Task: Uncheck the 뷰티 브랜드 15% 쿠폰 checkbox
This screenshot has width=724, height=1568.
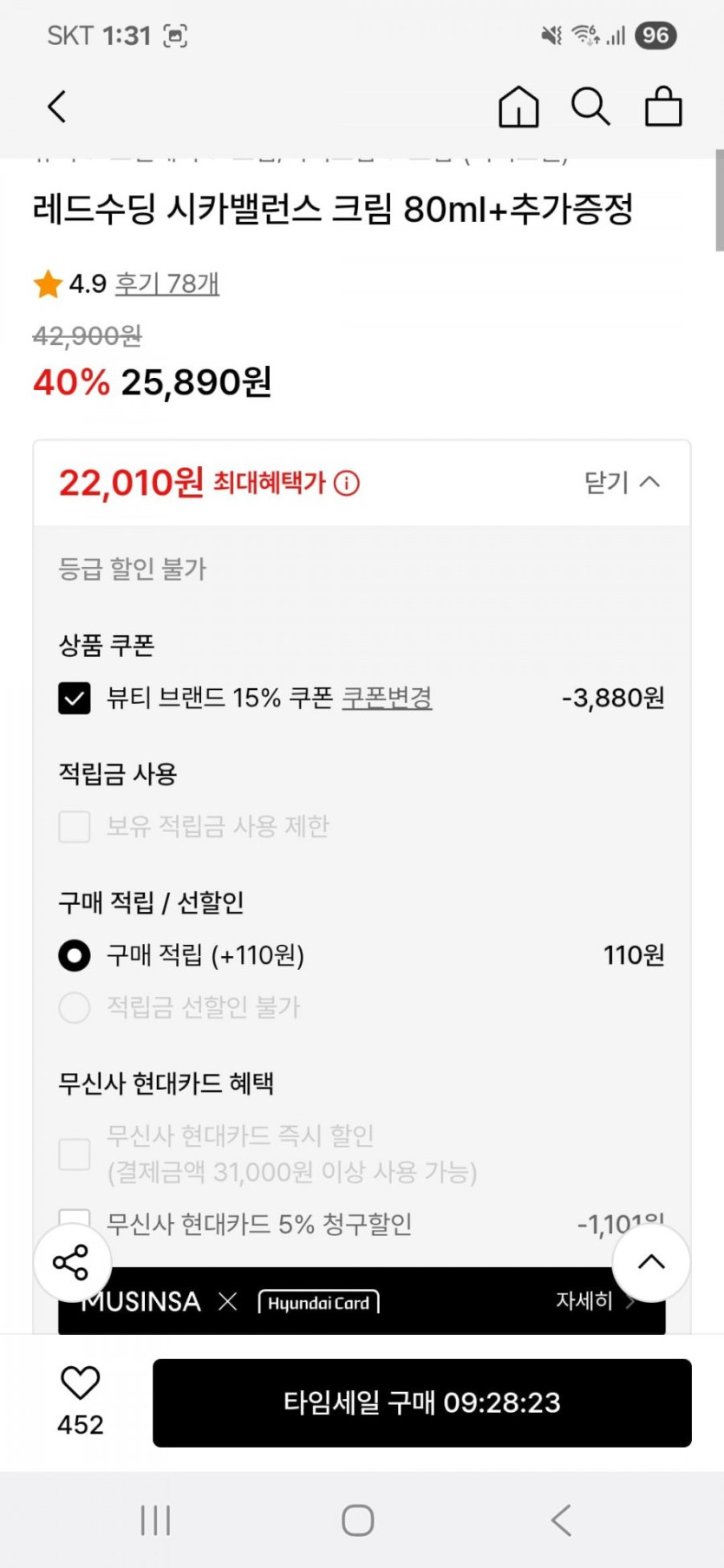Action: [75, 698]
